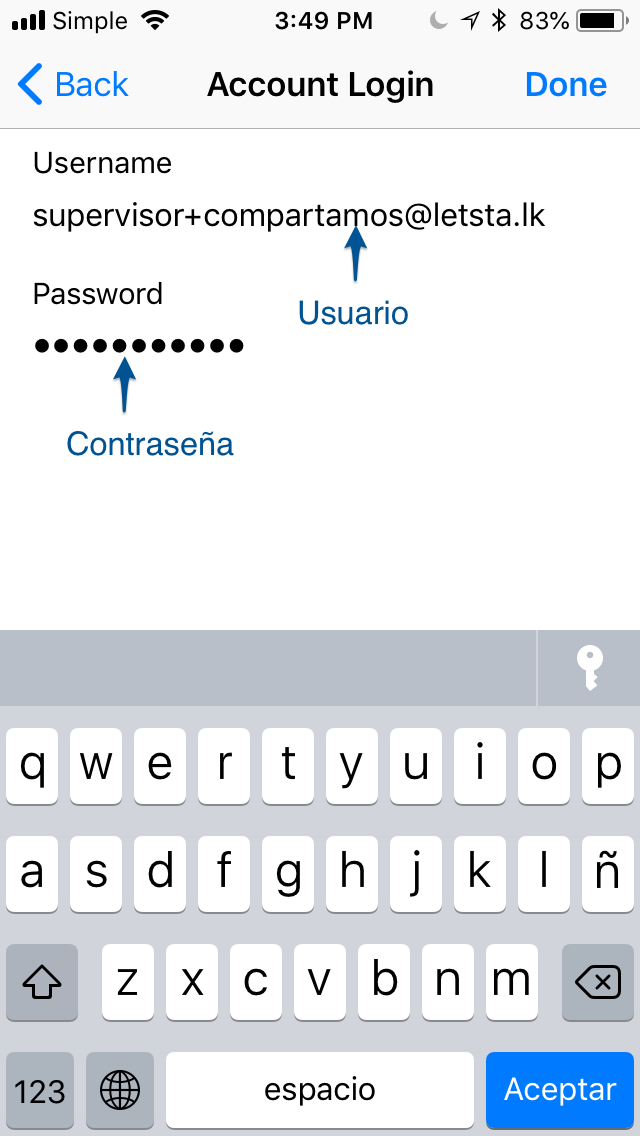Enable shift for uppercase
The image size is (640, 1136).
coord(41,983)
